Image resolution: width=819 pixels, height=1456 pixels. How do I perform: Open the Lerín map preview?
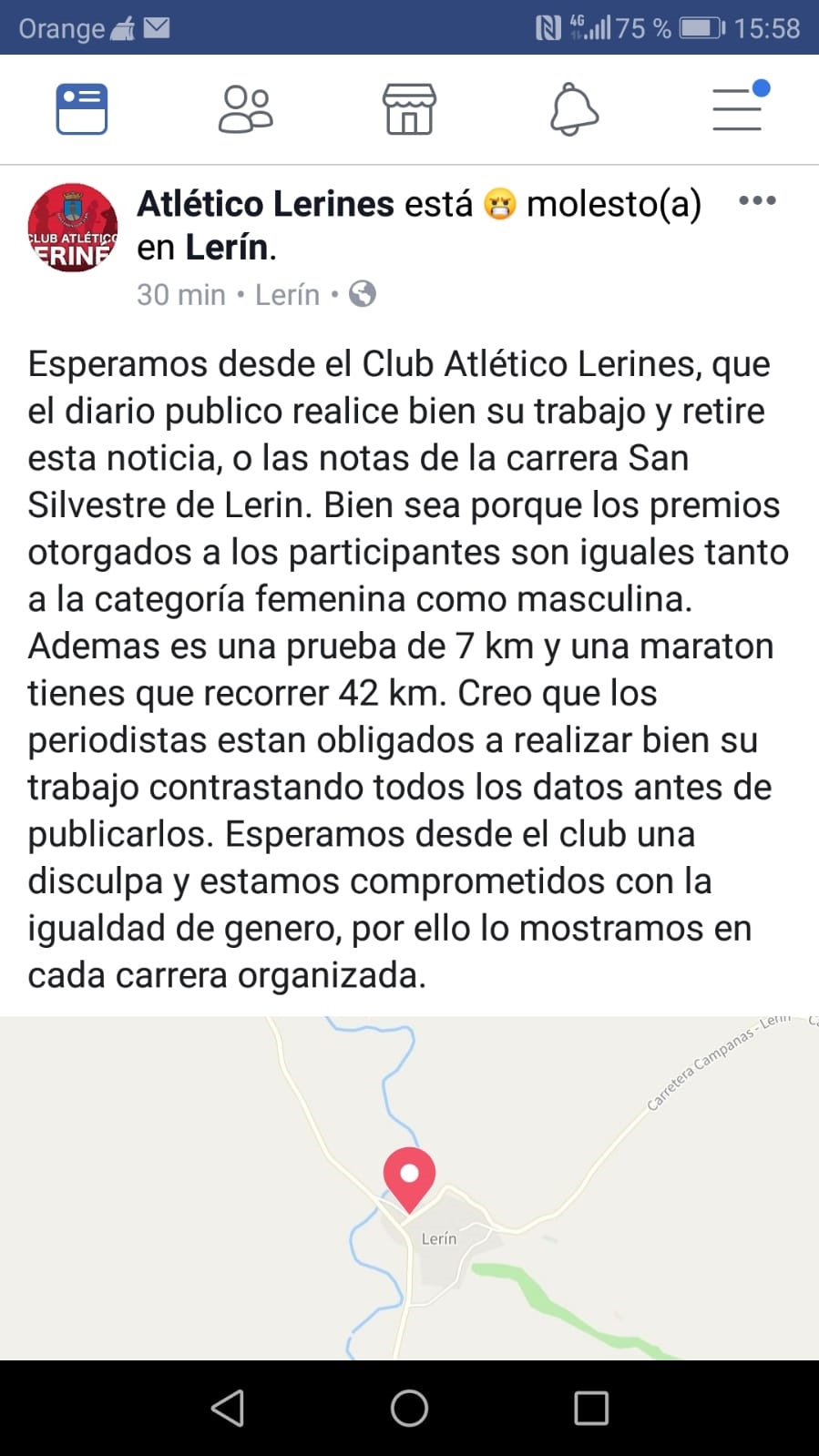coord(409,1188)
